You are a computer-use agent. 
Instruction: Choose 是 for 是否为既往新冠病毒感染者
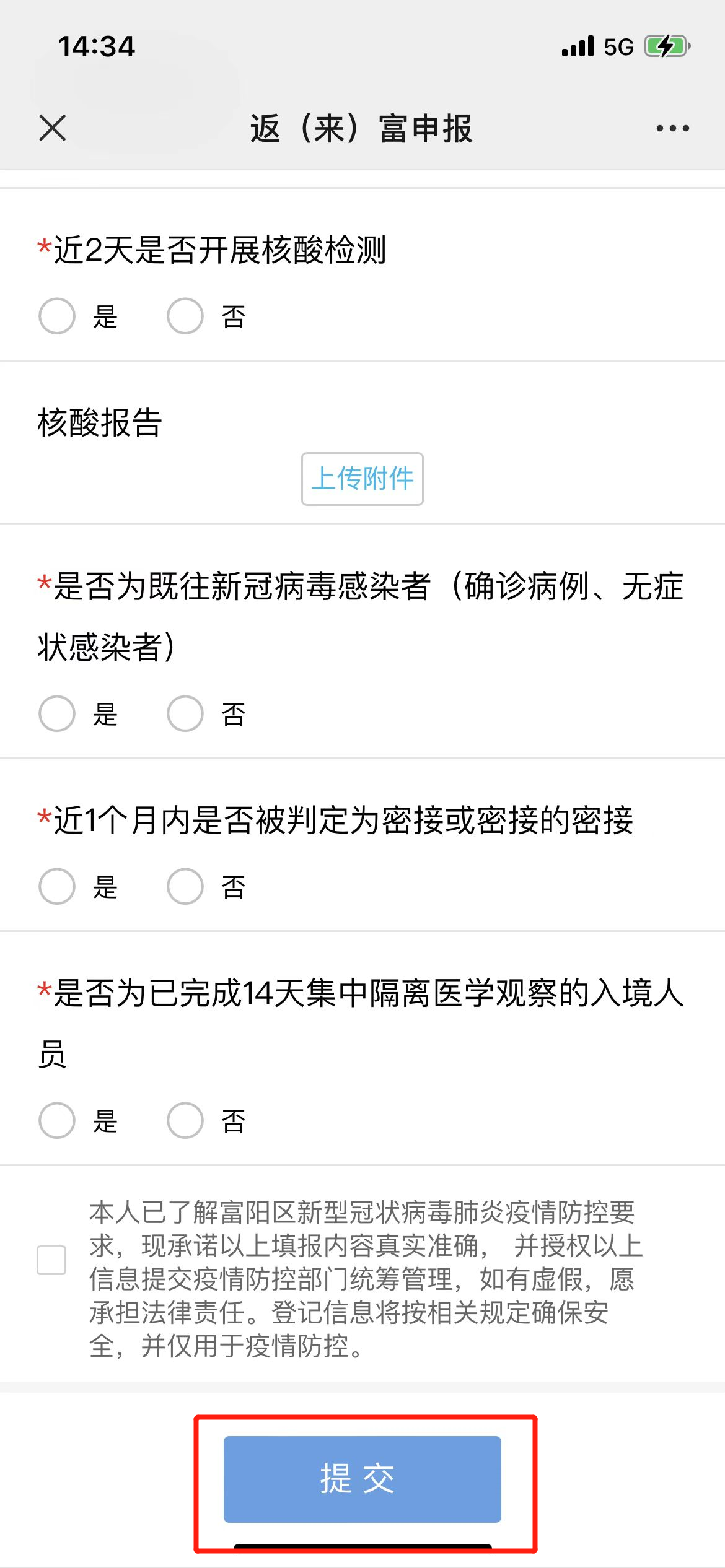click(57, 713)
